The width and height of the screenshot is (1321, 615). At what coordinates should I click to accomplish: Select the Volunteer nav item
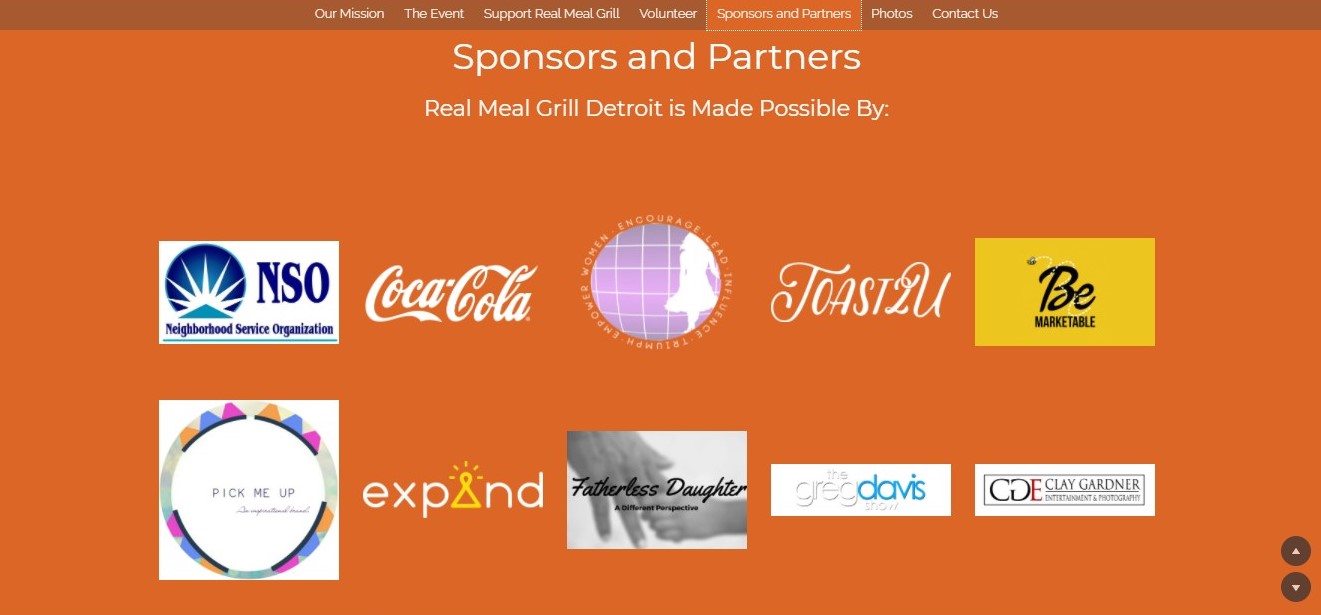point(668,14)
